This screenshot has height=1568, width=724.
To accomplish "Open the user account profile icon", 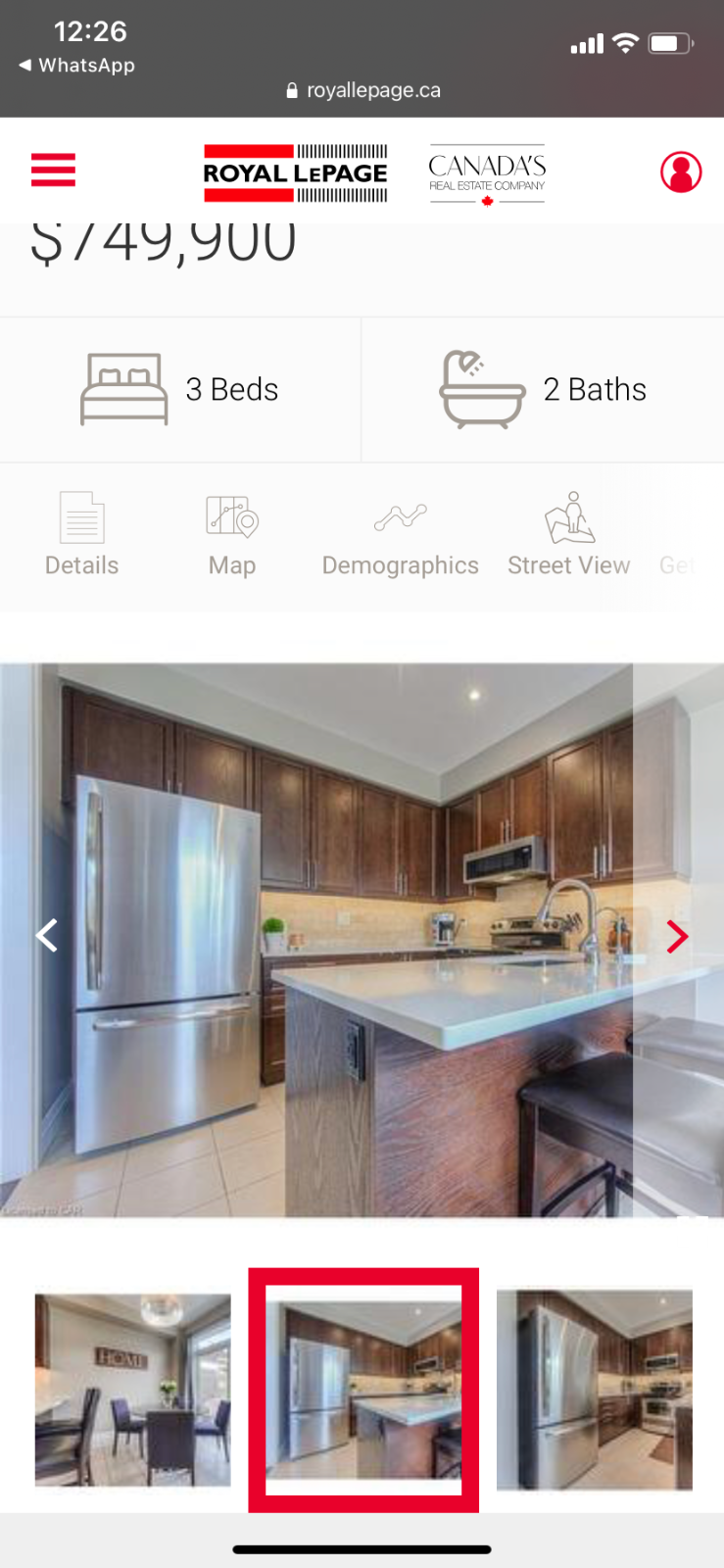I will [x=680, y=171].
